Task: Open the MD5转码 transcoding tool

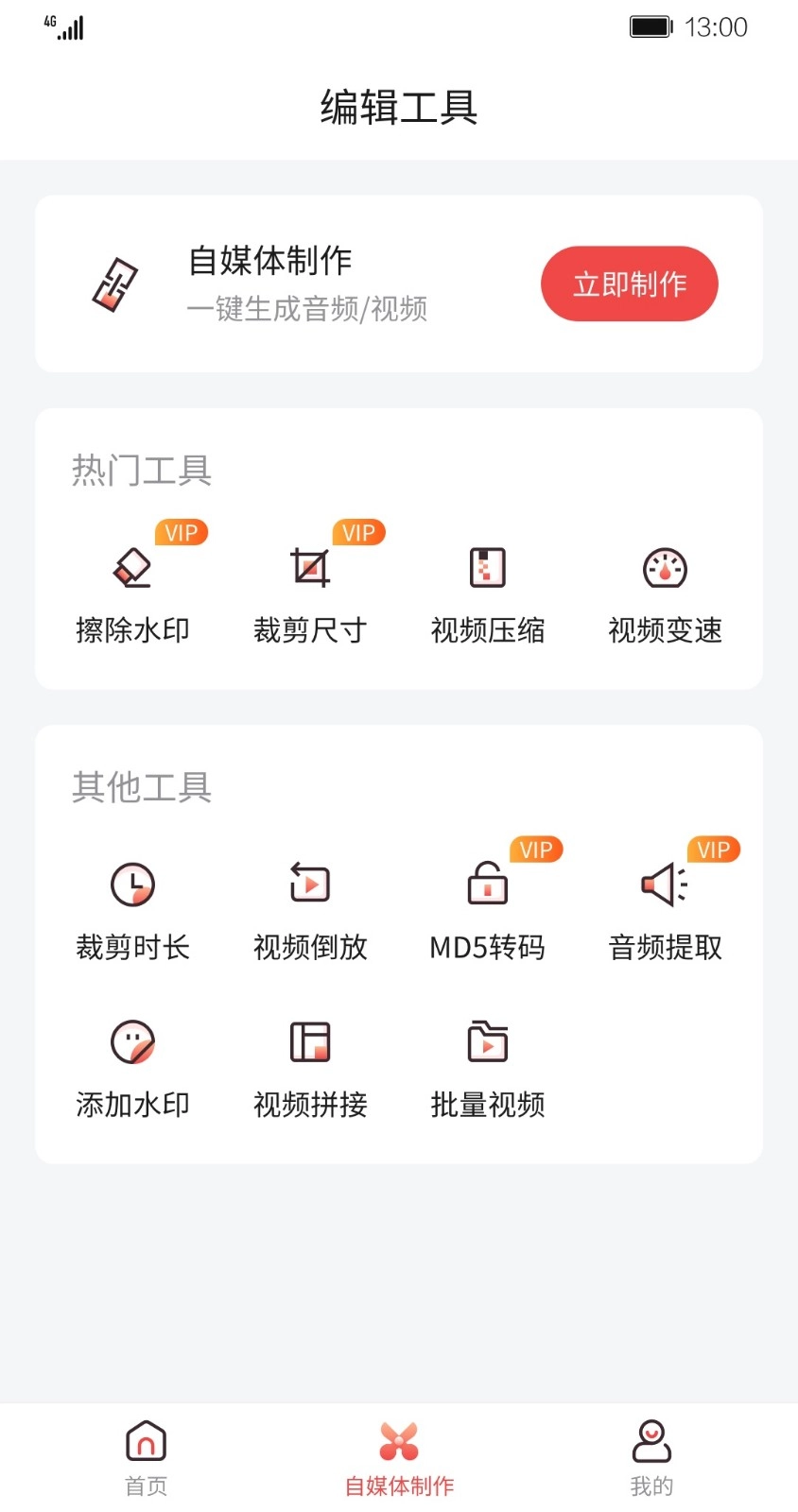Action: 488,907
